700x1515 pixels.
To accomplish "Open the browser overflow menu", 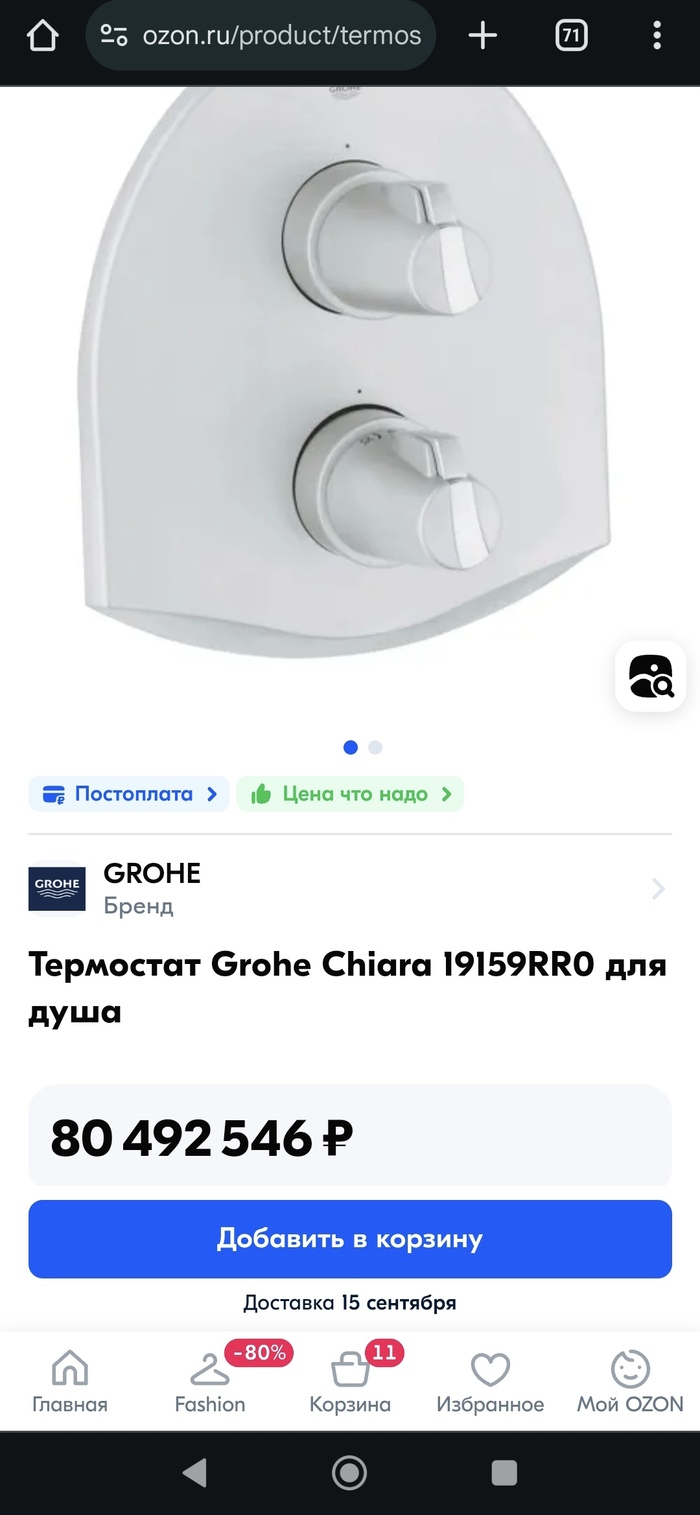I will 657,37.
